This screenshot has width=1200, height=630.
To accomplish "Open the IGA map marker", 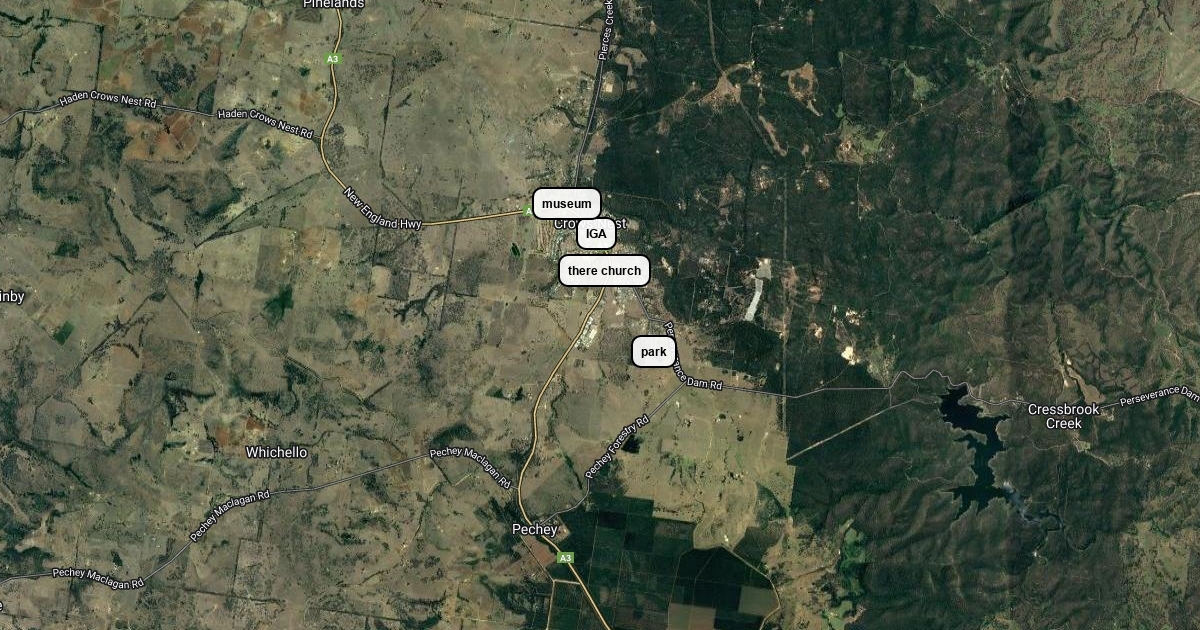I will point(596,234).
